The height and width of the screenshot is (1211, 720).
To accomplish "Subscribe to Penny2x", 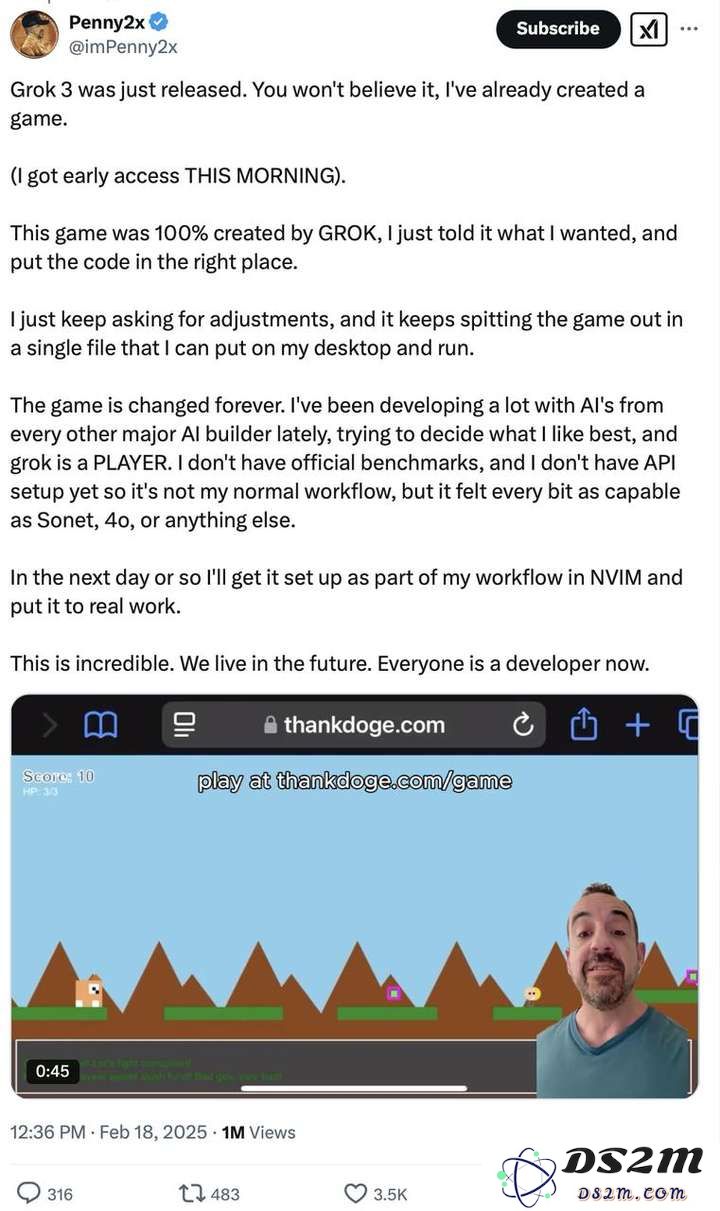I will pos(558,29).
